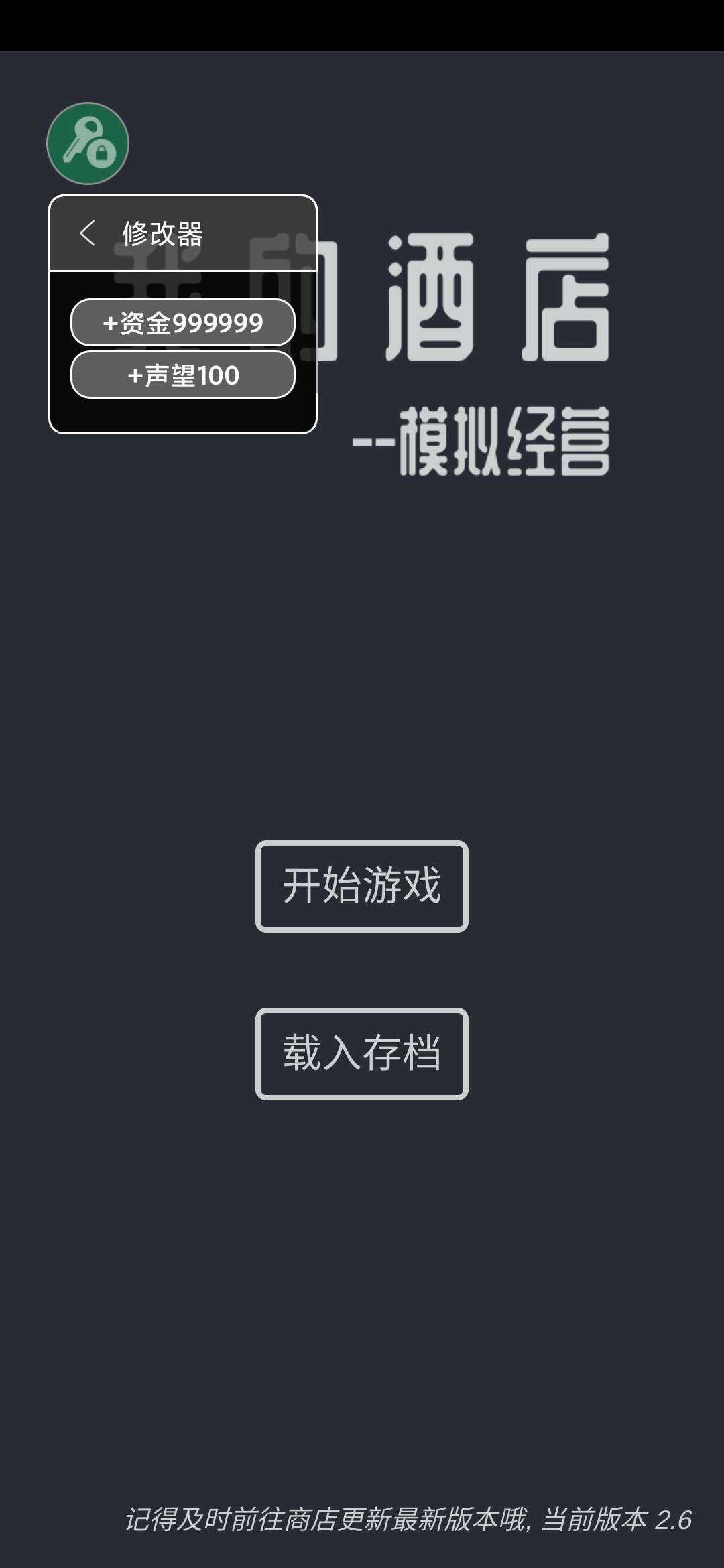This screenshot has width=724, height=1568.
Task: Add 999999 funds with +资金999999
Action: (183, 322)
